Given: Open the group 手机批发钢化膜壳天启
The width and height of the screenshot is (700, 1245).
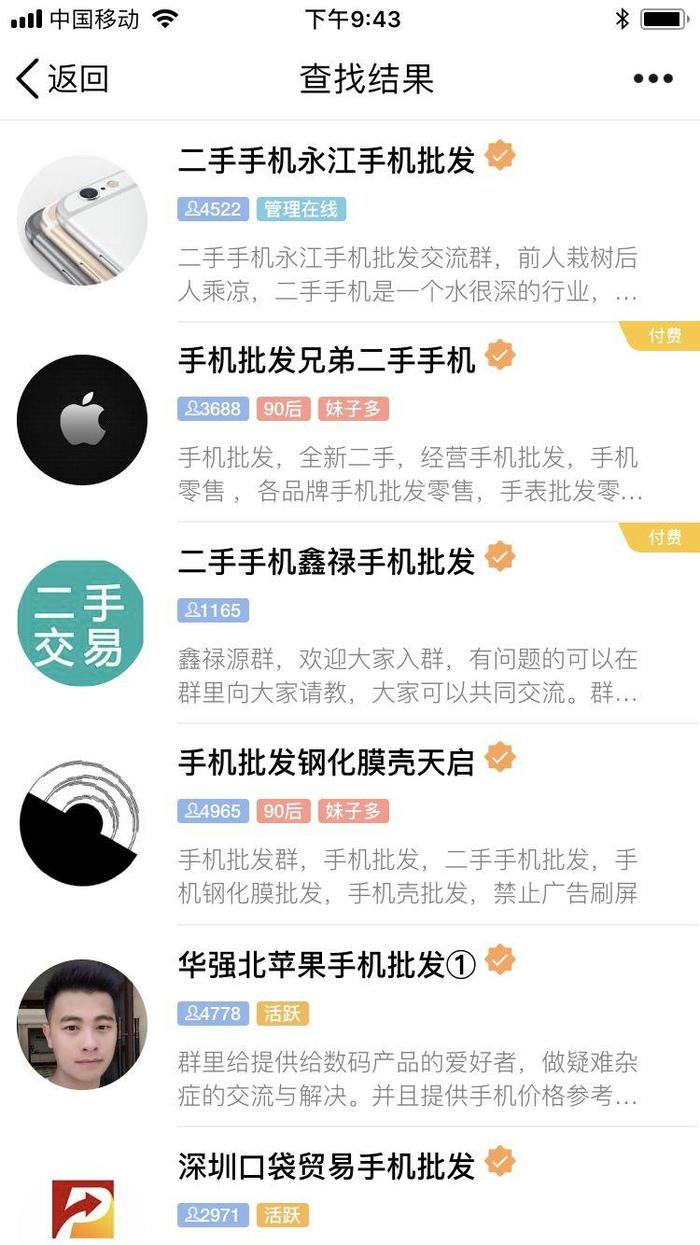Looking at the screenshot, I should (350, 824).
